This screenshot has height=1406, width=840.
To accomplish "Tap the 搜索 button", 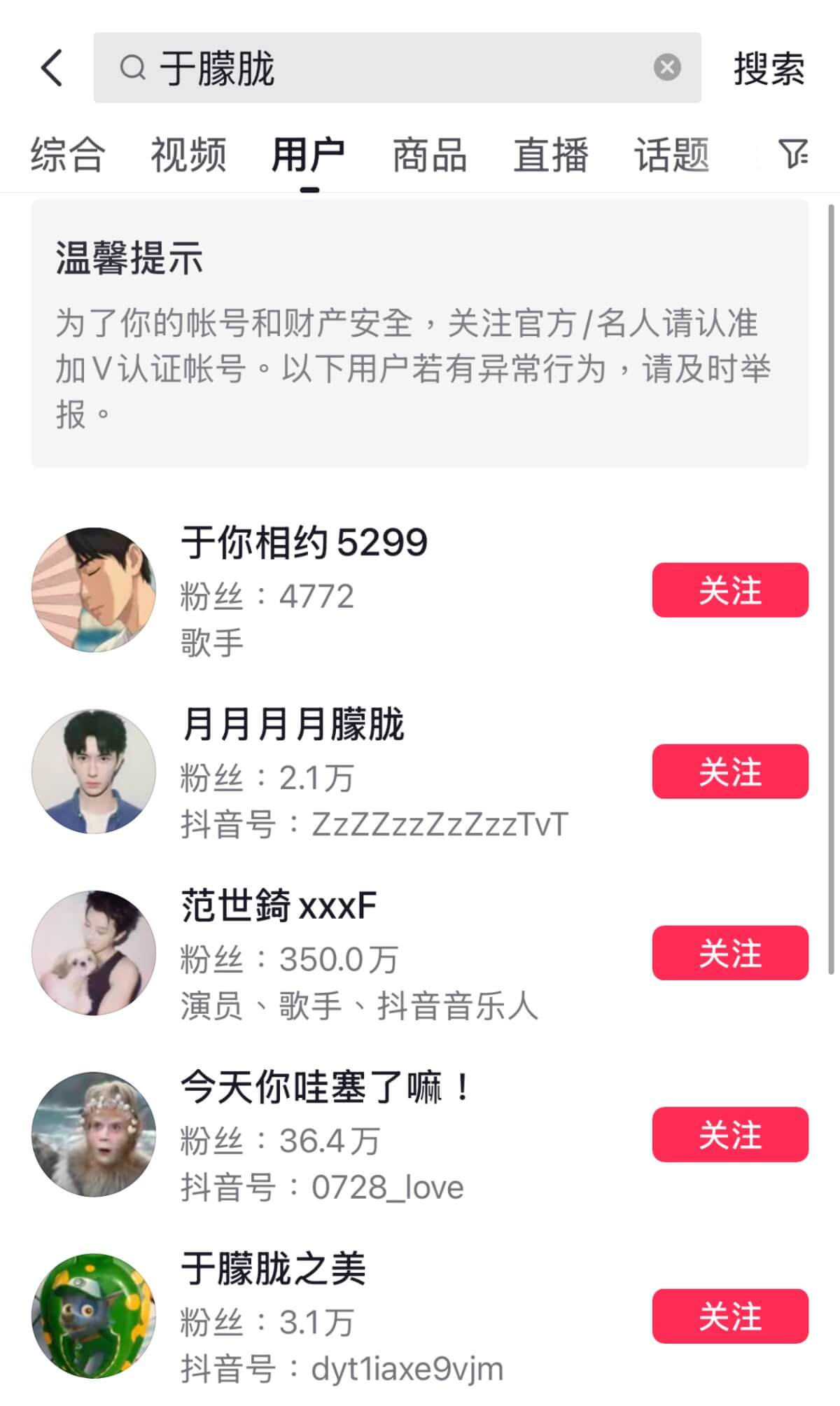I will [769, 69].
